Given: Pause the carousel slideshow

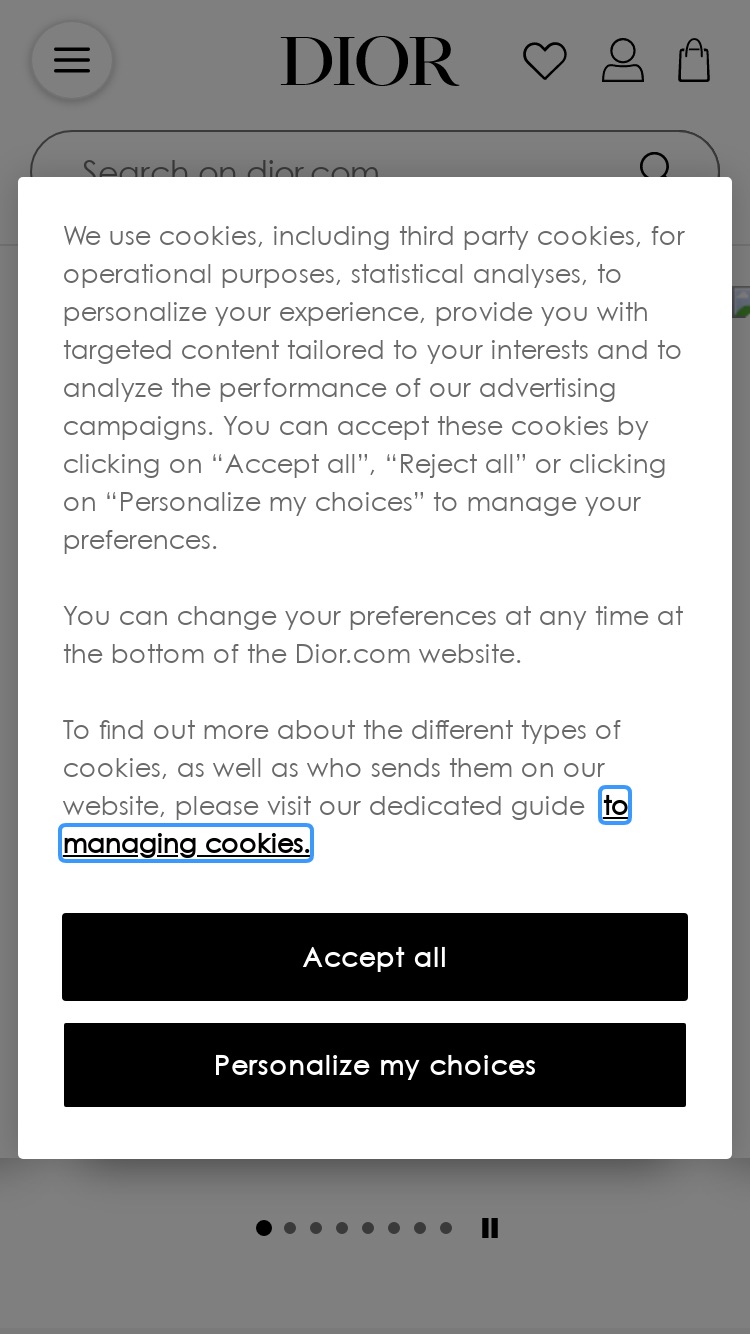Looking at the screenshot, I should (x=490, y=1228).
